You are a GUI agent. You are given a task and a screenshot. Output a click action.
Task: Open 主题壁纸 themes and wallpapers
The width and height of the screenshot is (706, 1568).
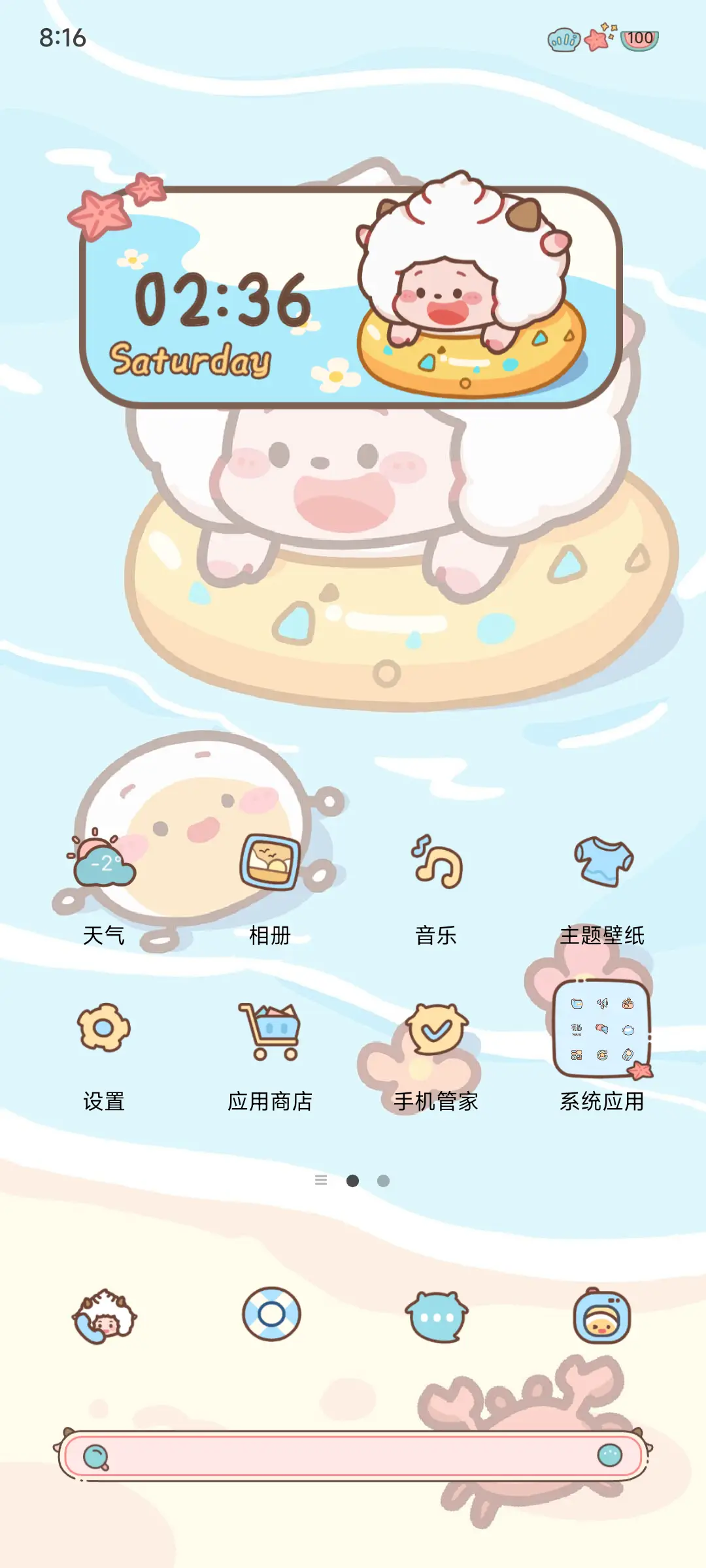click(601, 862)
